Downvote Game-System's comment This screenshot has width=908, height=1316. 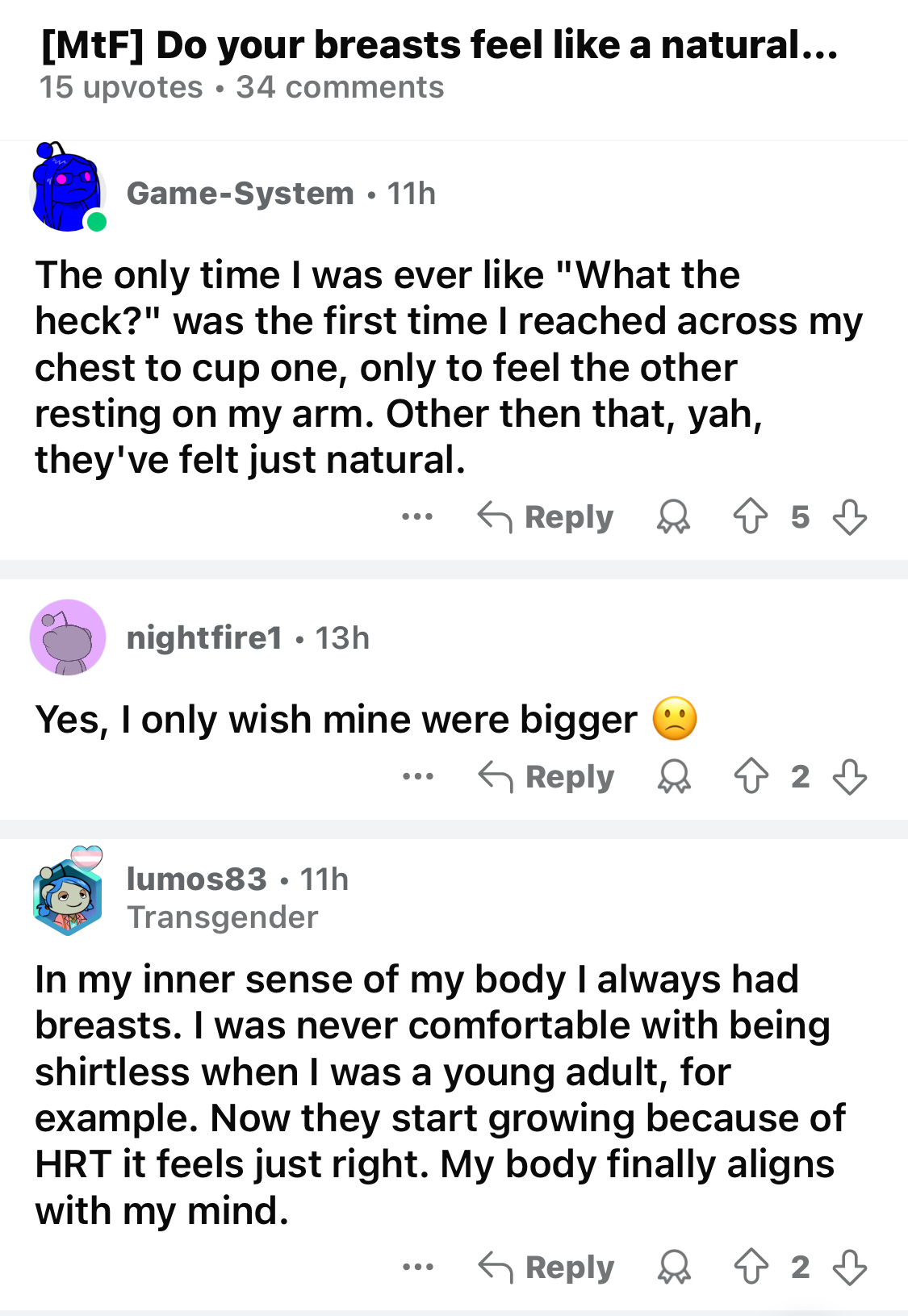coord(850,516)
